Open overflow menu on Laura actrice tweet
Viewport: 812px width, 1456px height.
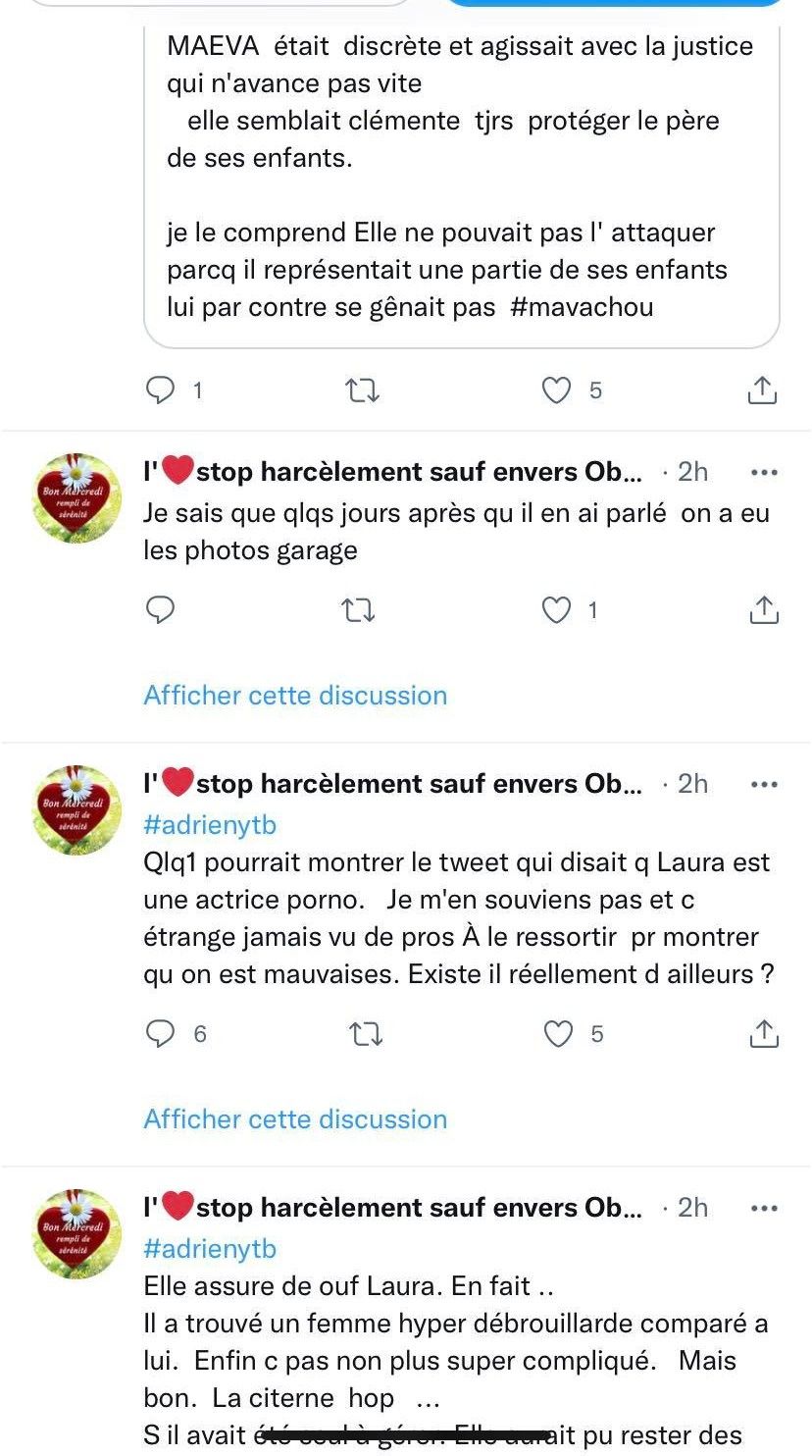763,784
